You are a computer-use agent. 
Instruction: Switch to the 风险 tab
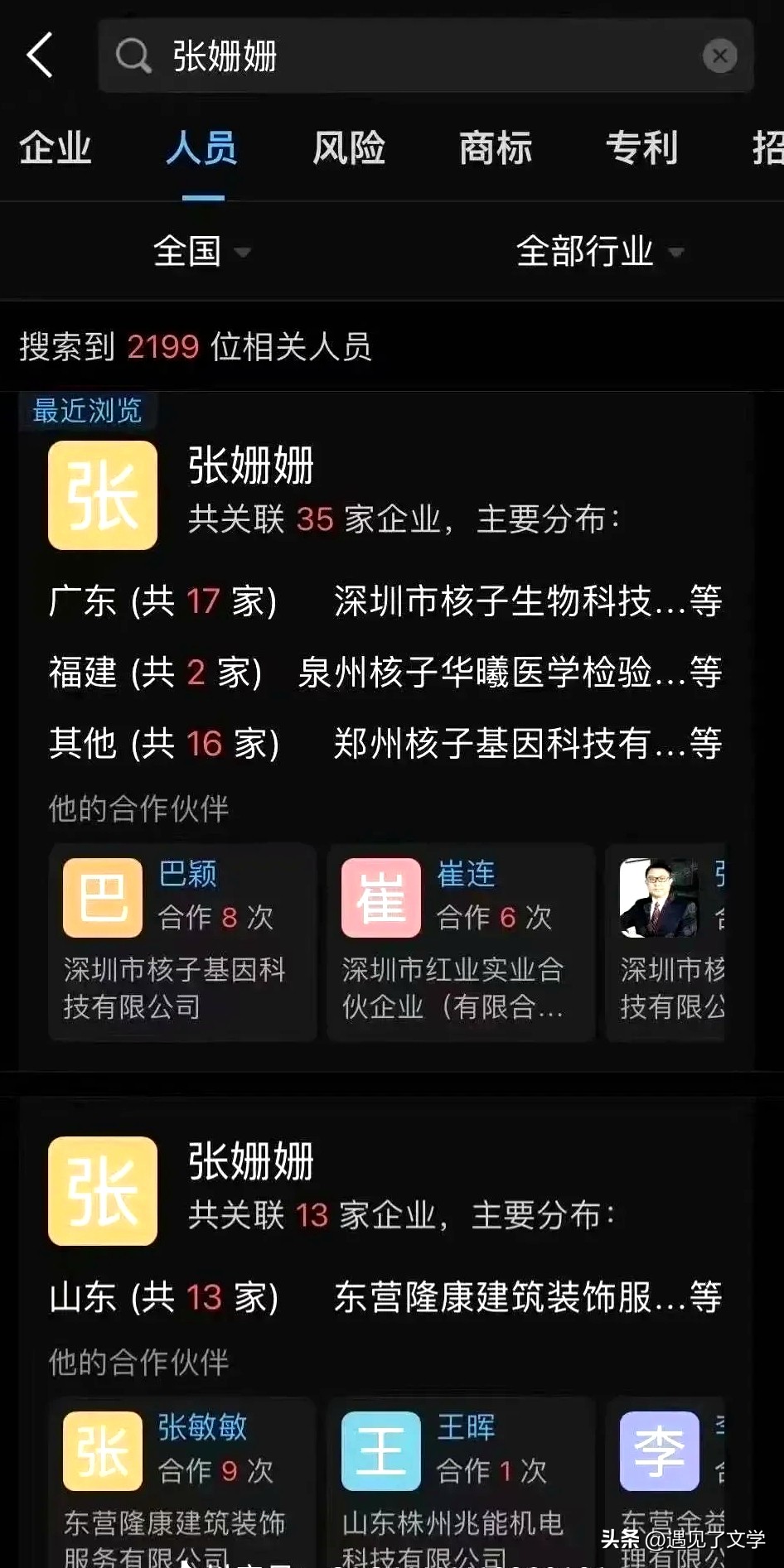349,149
